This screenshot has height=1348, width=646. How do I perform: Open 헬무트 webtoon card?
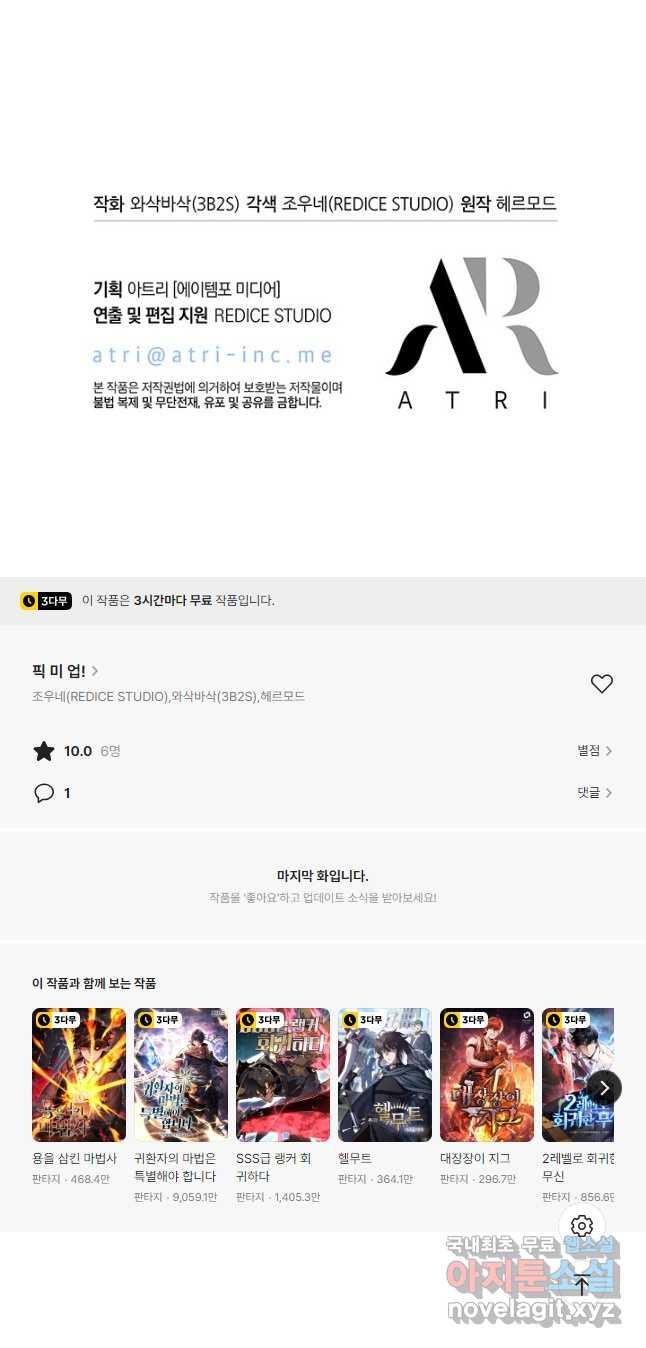tap(385, 1075)
